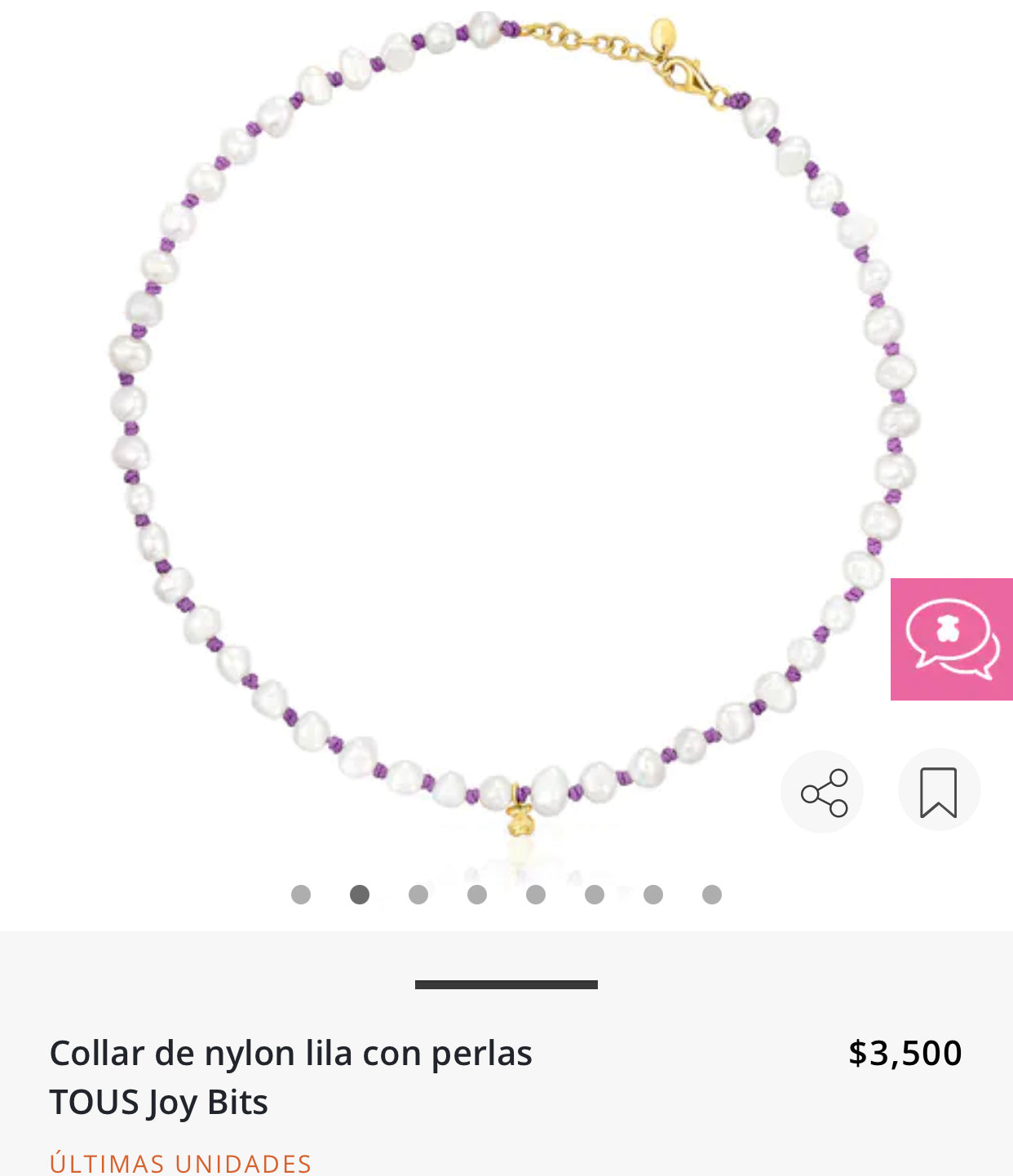Activate the last carousel dot
1013x1176 pixels.
point(711,894)
